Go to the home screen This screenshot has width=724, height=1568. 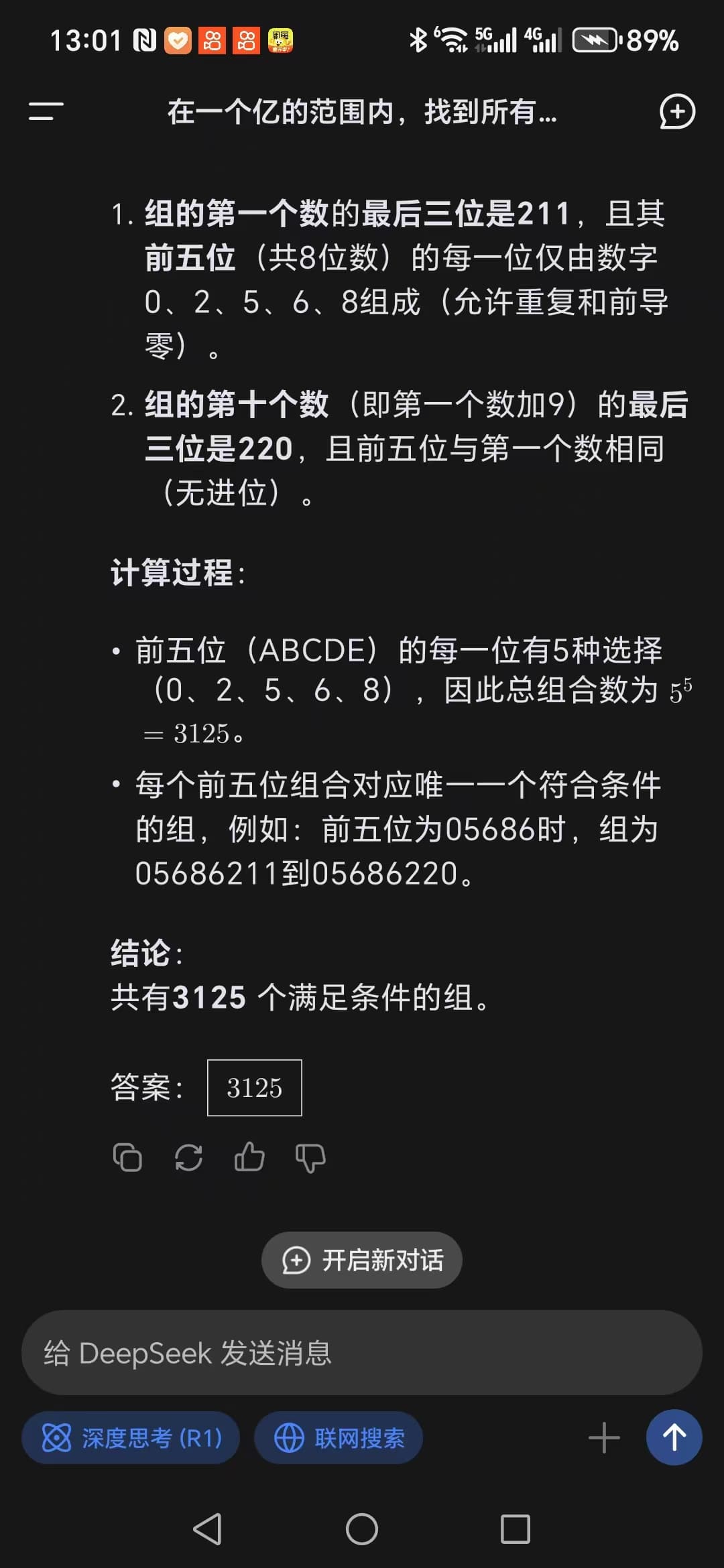point(362,1529)
